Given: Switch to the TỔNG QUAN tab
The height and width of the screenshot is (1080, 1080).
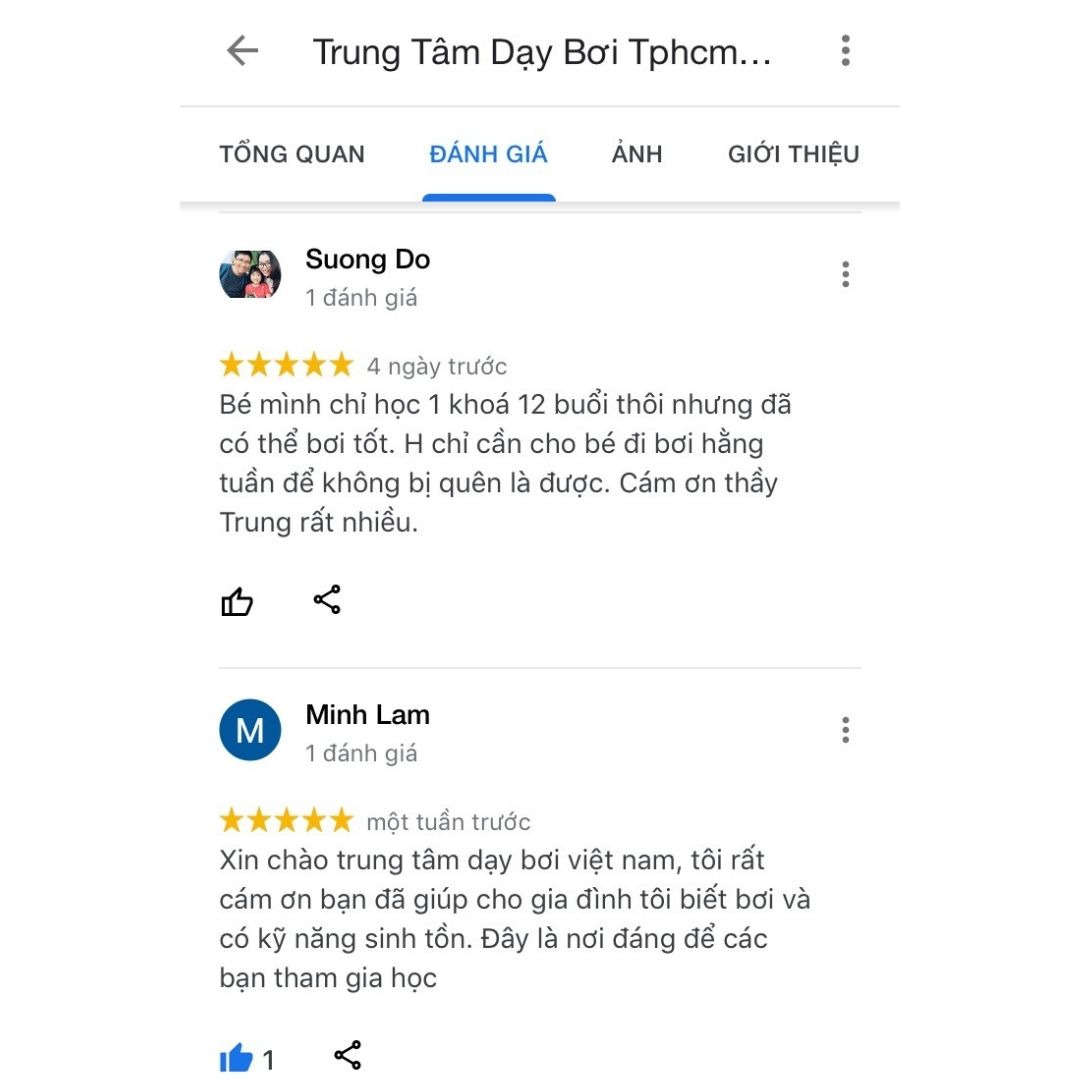Looking at the screenshot, I should pos(292,155).
